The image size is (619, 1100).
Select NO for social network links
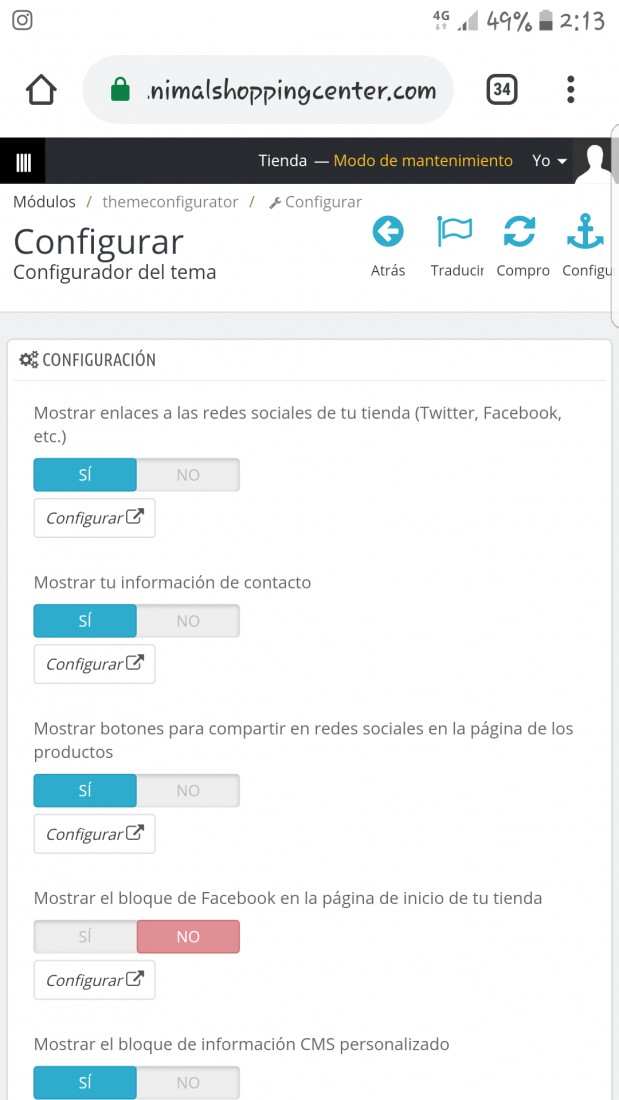188,475
